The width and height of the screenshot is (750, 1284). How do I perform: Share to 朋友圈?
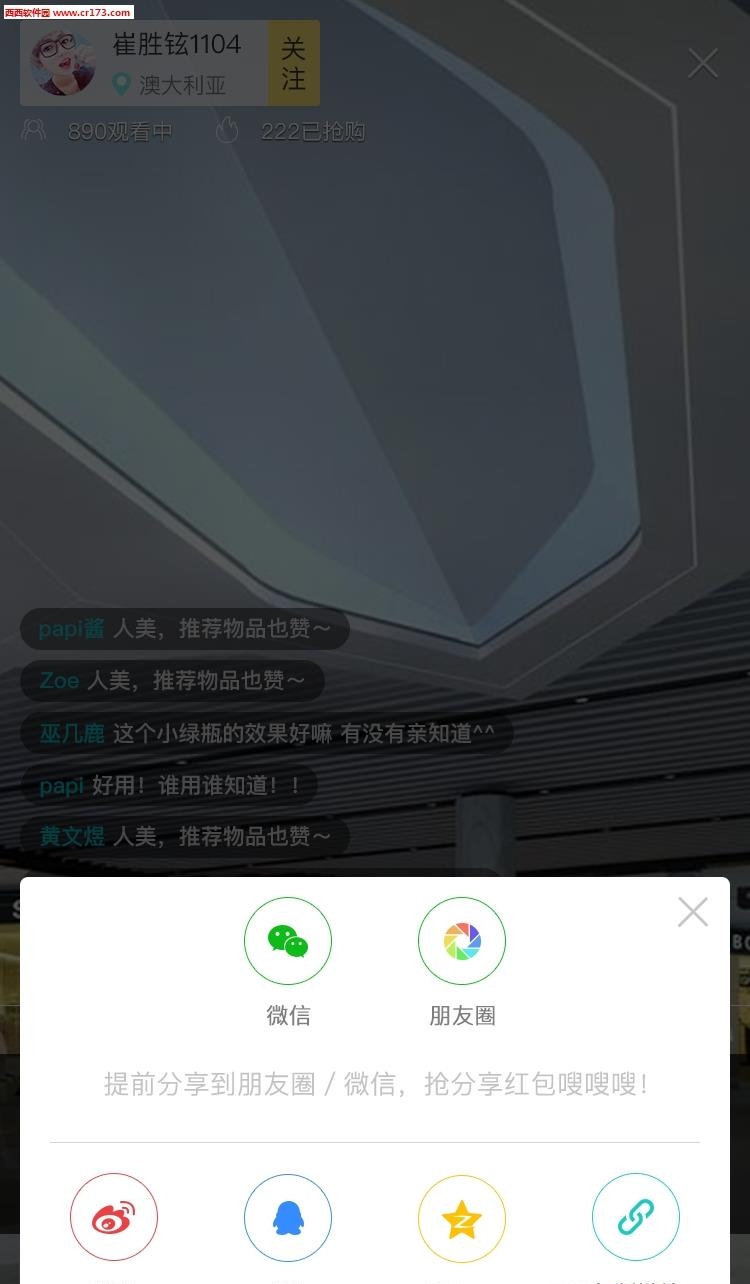coord(462,941)
